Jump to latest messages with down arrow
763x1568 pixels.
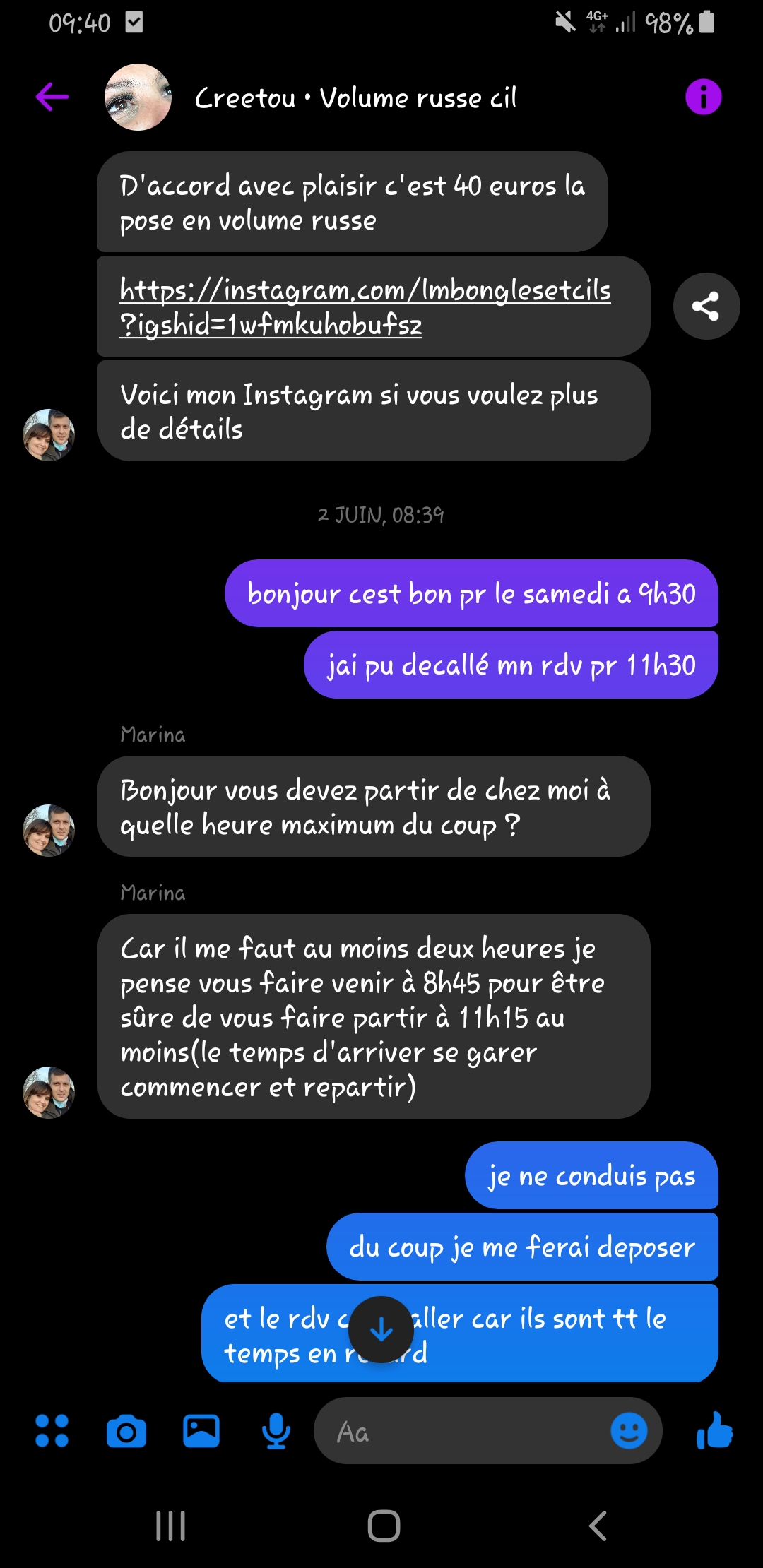point(381,1330)
